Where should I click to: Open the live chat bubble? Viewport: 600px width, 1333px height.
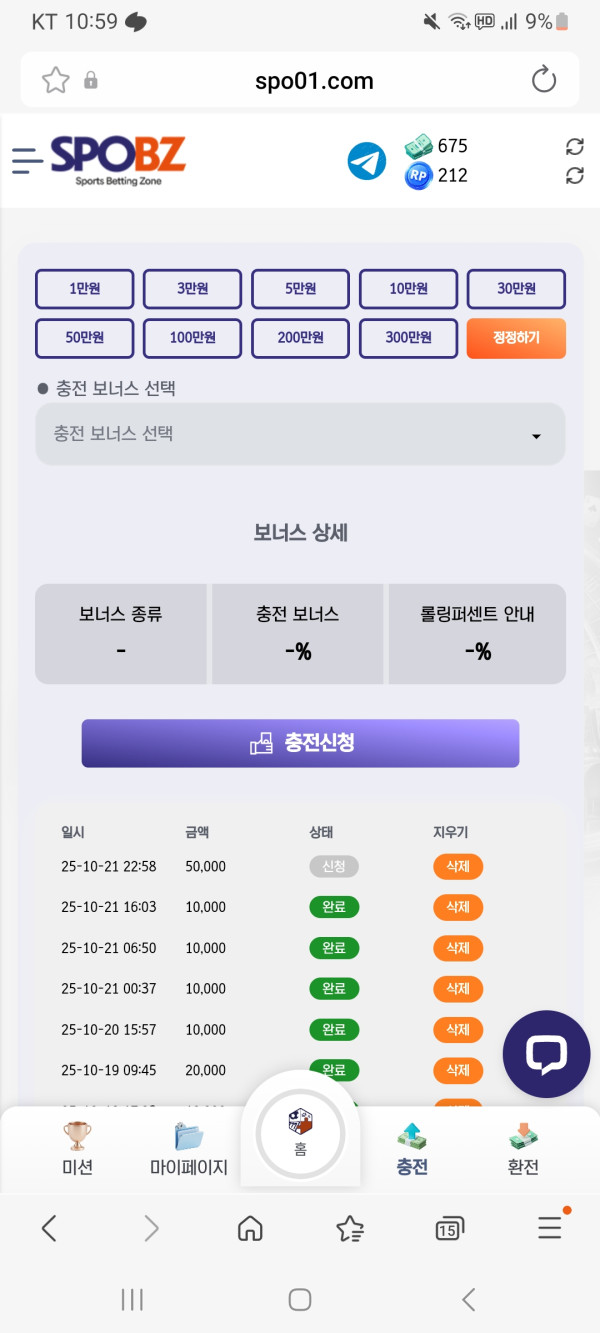[x=546, y=1054]
